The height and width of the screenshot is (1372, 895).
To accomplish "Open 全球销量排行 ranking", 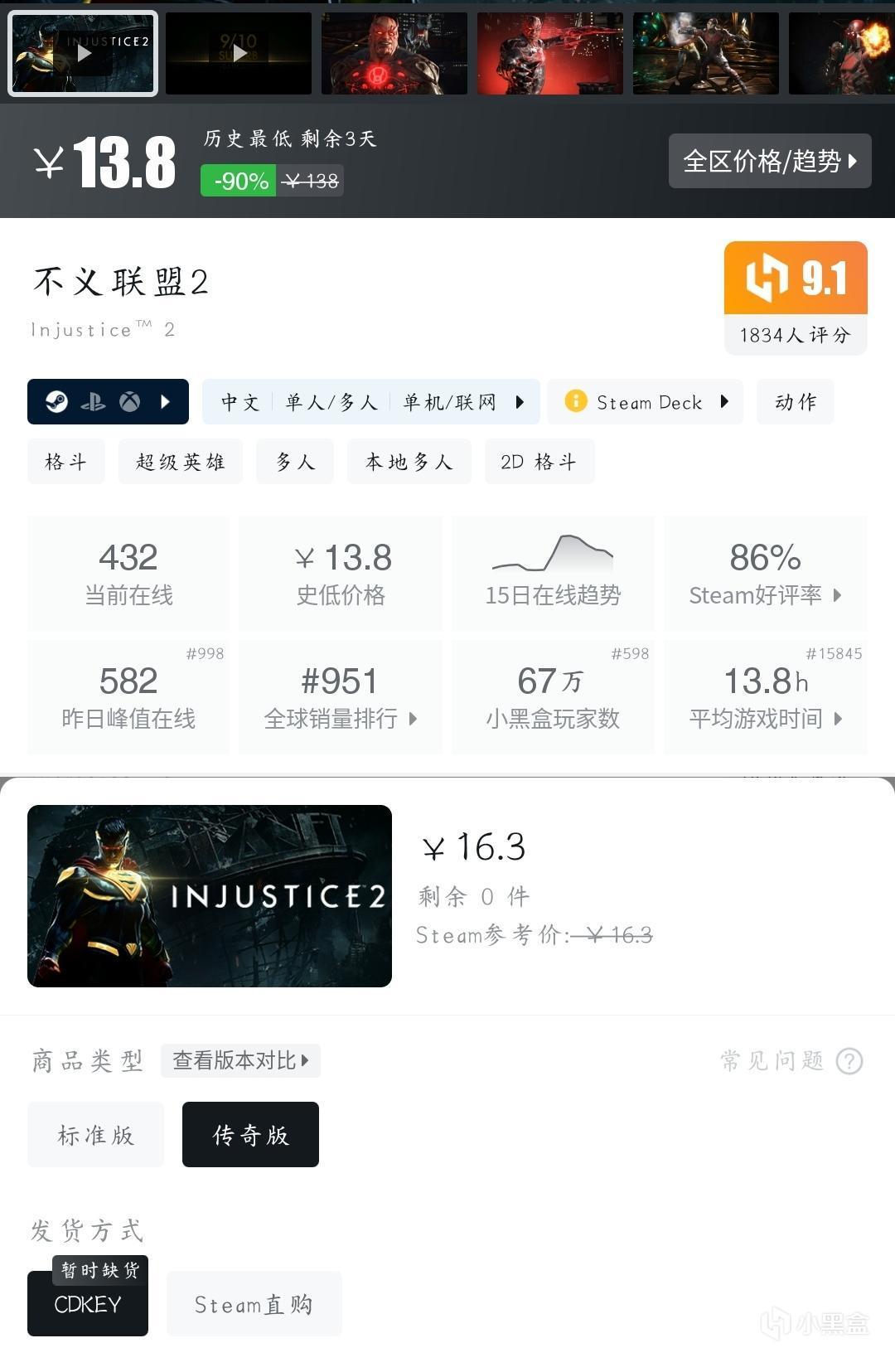I will pos(340,697).
